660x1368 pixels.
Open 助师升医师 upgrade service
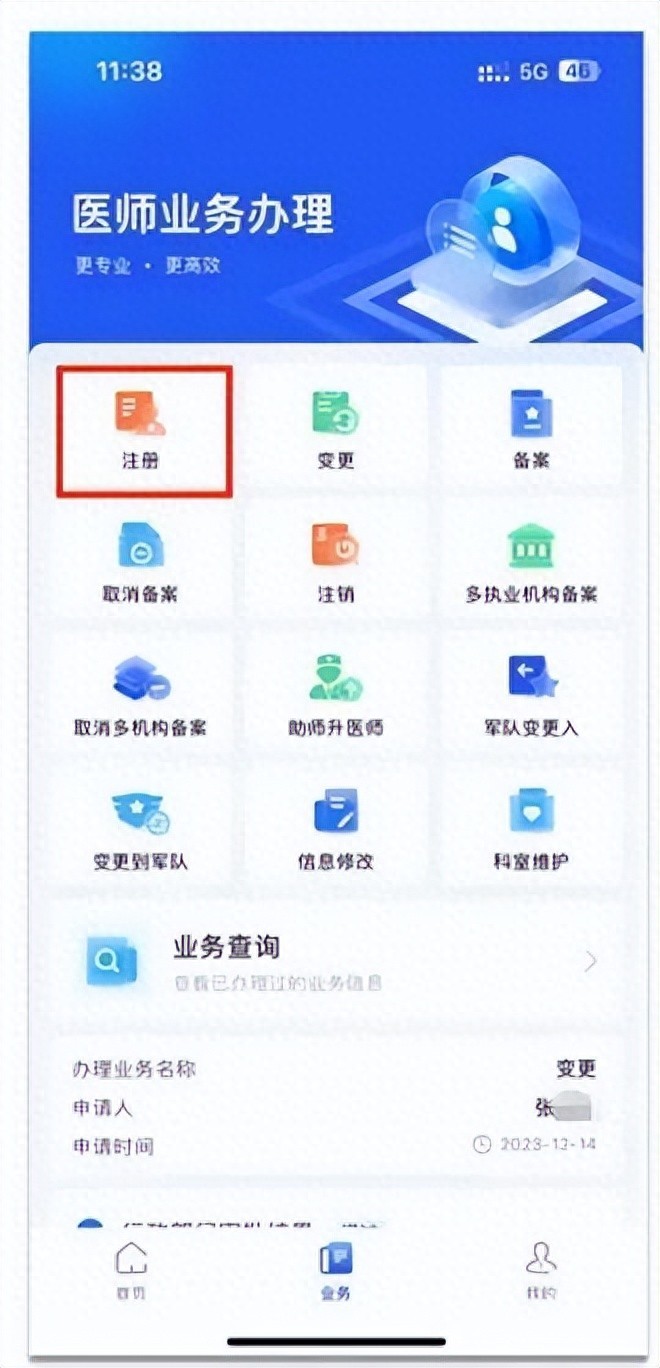click(x=335, y=695)
